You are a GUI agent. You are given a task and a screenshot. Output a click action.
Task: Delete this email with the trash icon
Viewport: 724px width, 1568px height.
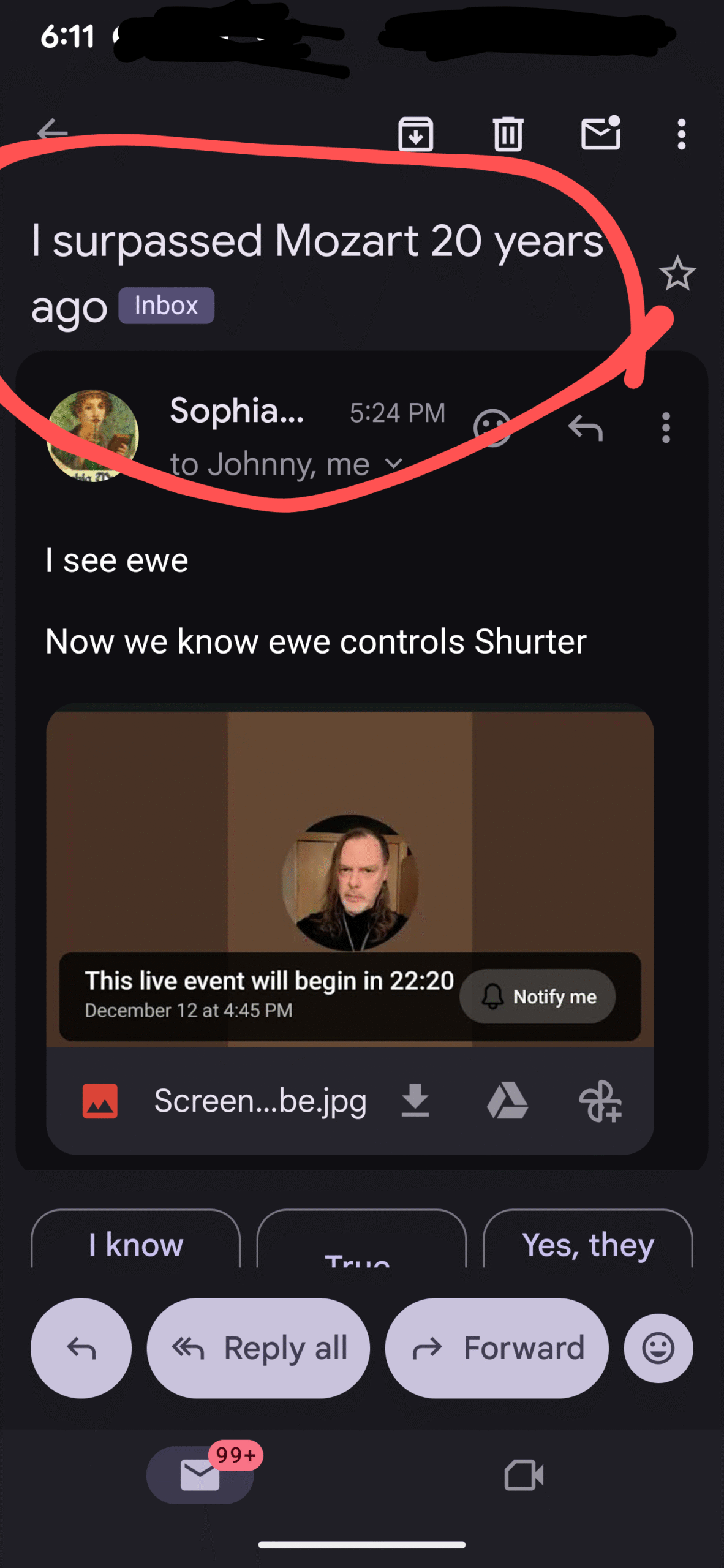coord(508,134)
